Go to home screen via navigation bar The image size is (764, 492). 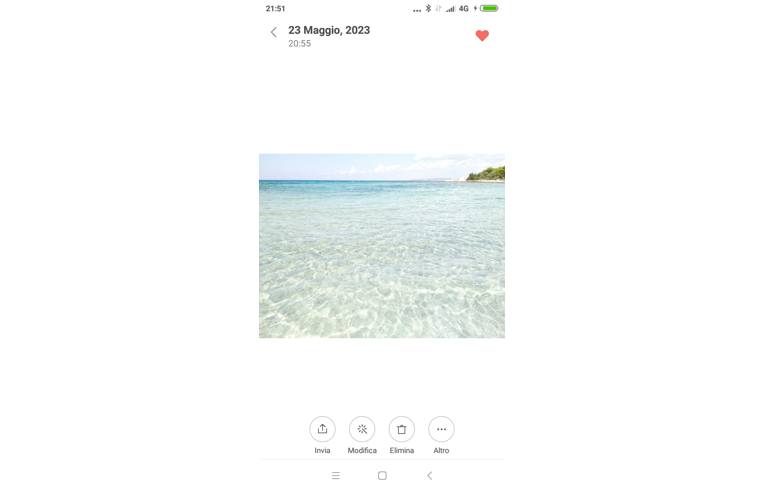pyautogui.click(x=382, y=476)
